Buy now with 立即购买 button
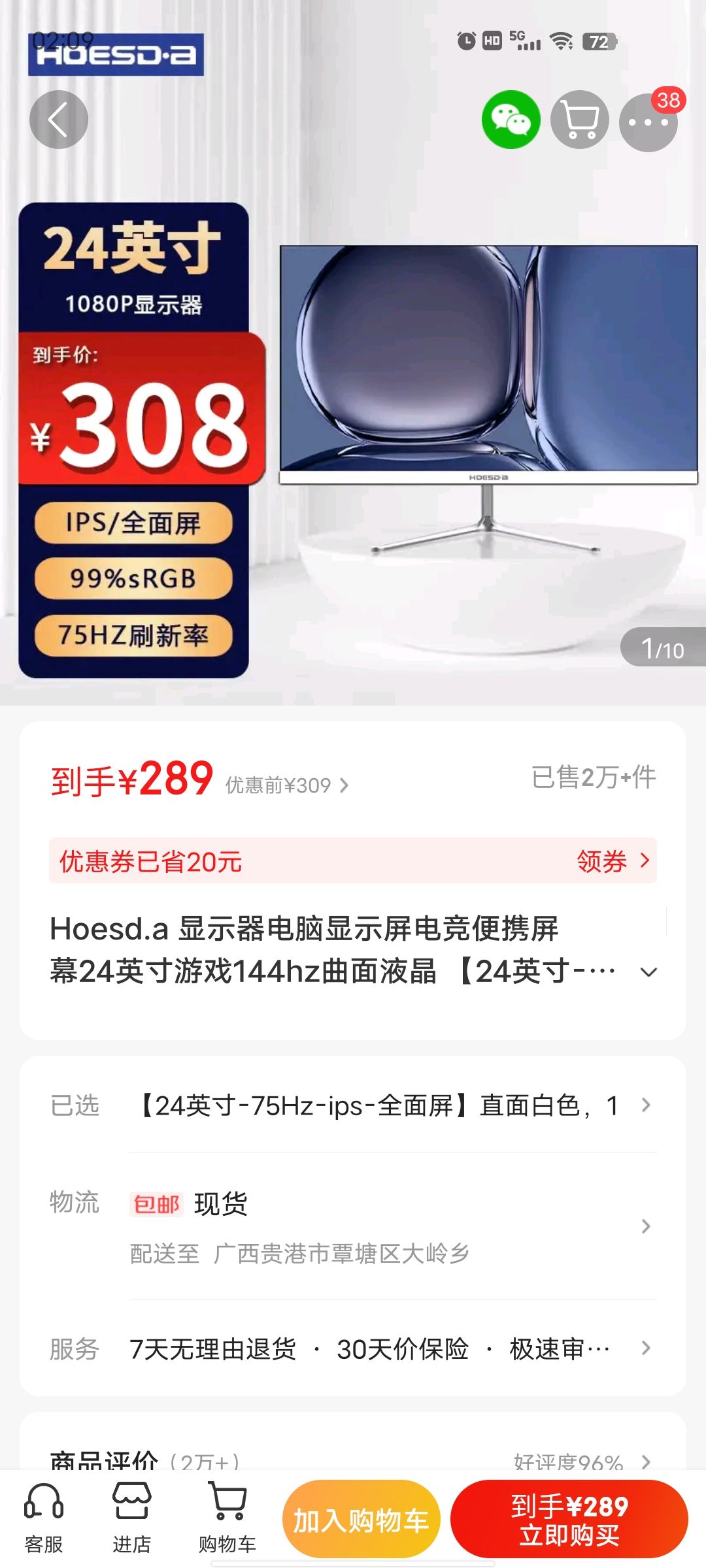 569,1520
